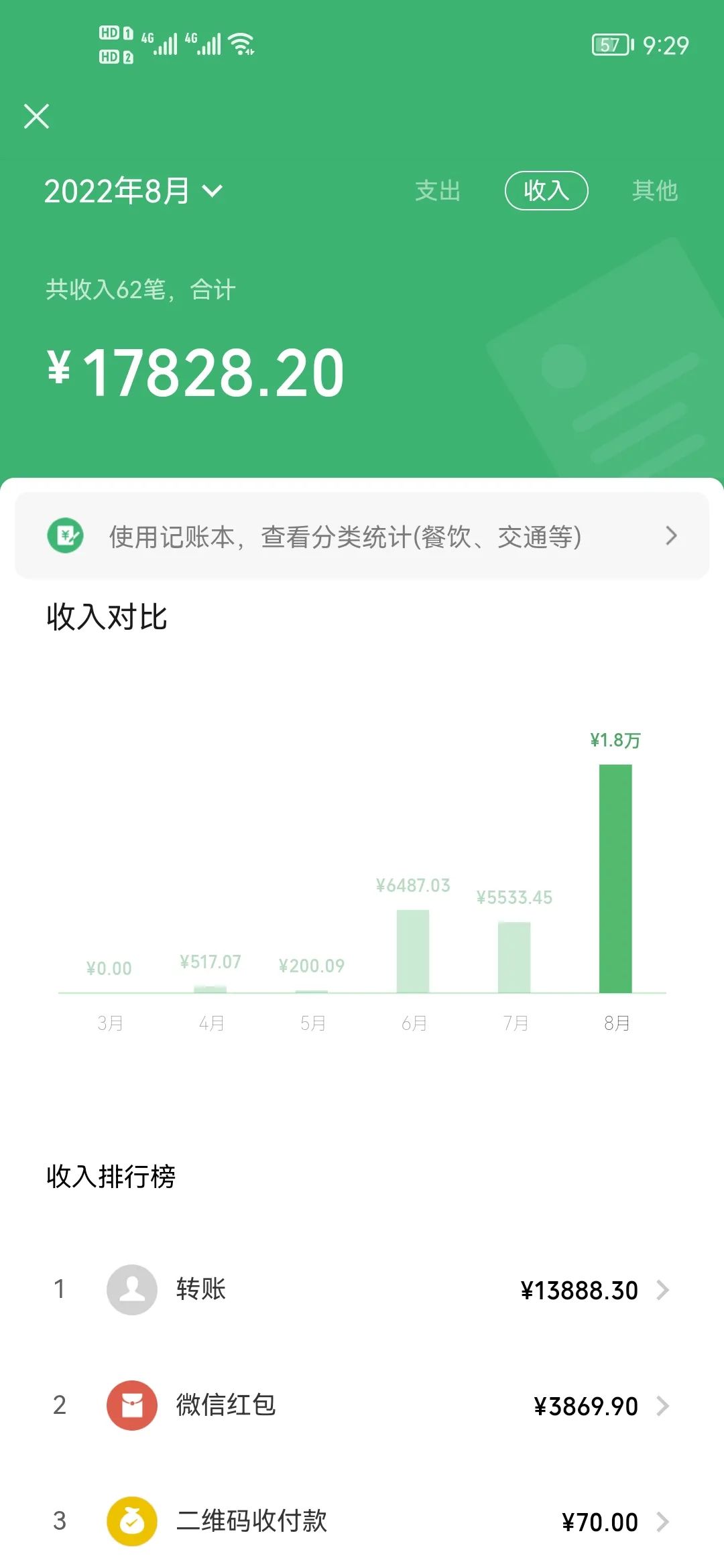Open the 2022年8月 month picker
Screen dimensions: 724x1568
point(133,191)
